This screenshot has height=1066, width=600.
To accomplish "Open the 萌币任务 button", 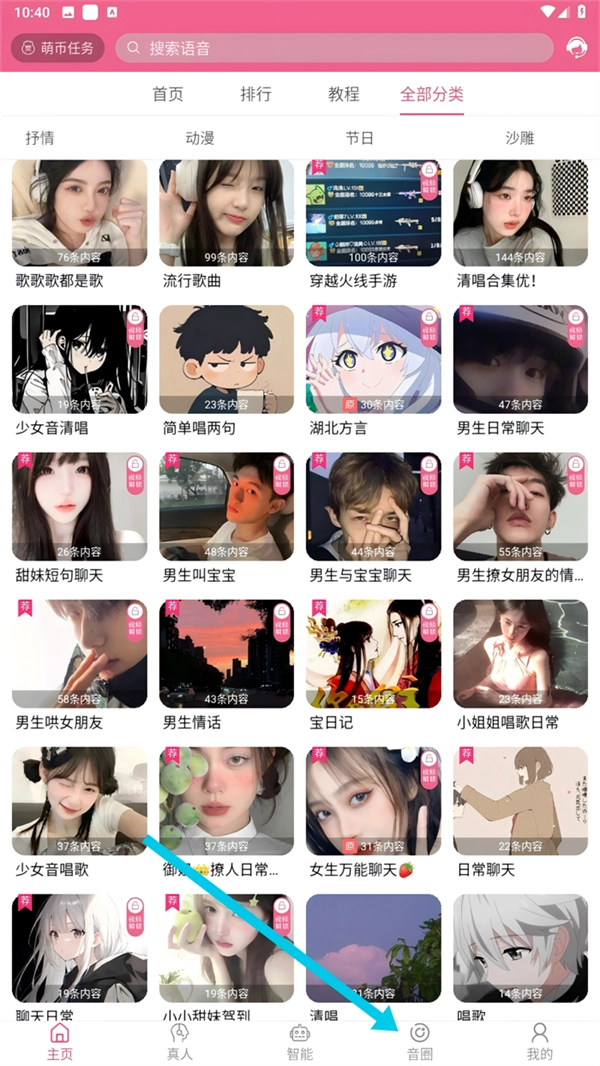I will pos(58,48).
